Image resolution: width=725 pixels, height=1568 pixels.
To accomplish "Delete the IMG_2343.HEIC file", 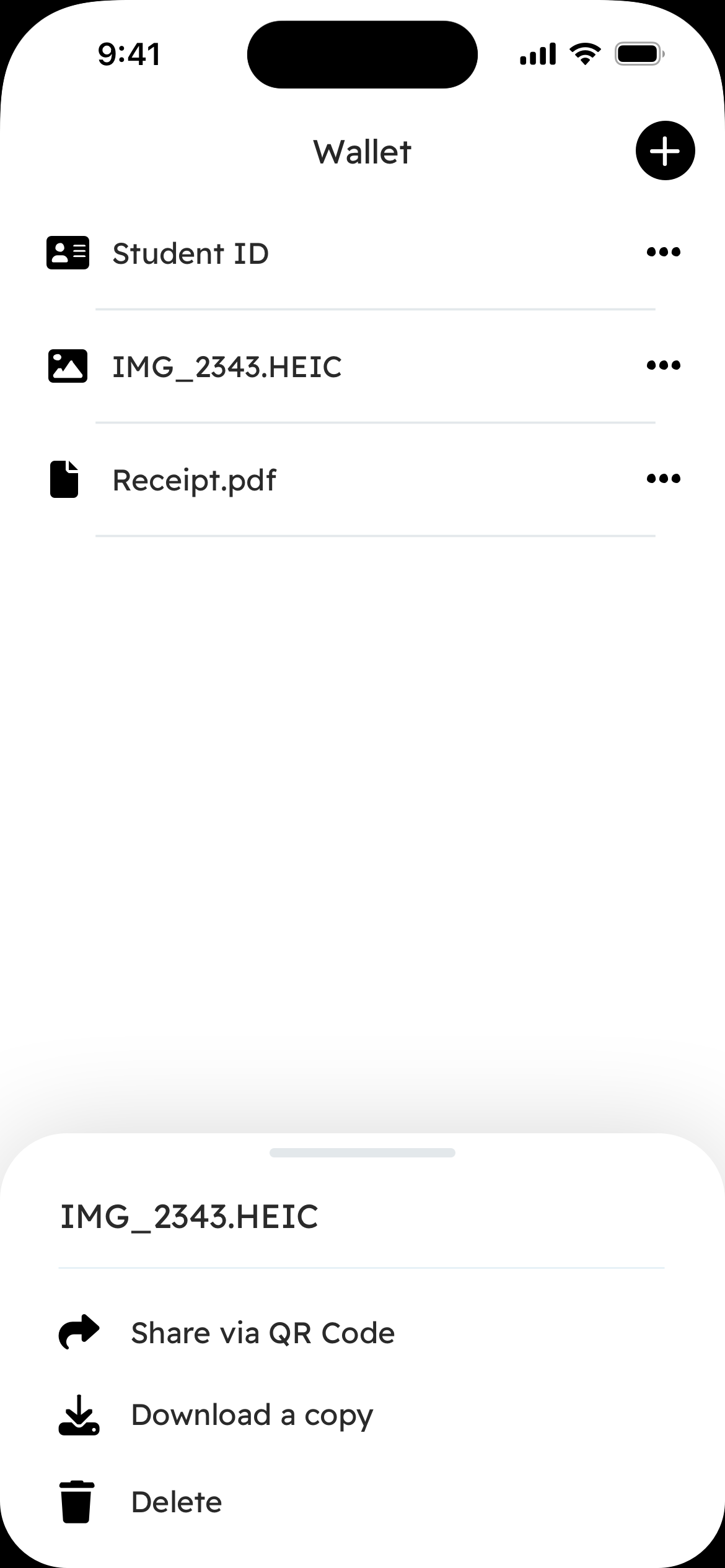I will [176, 1502].
